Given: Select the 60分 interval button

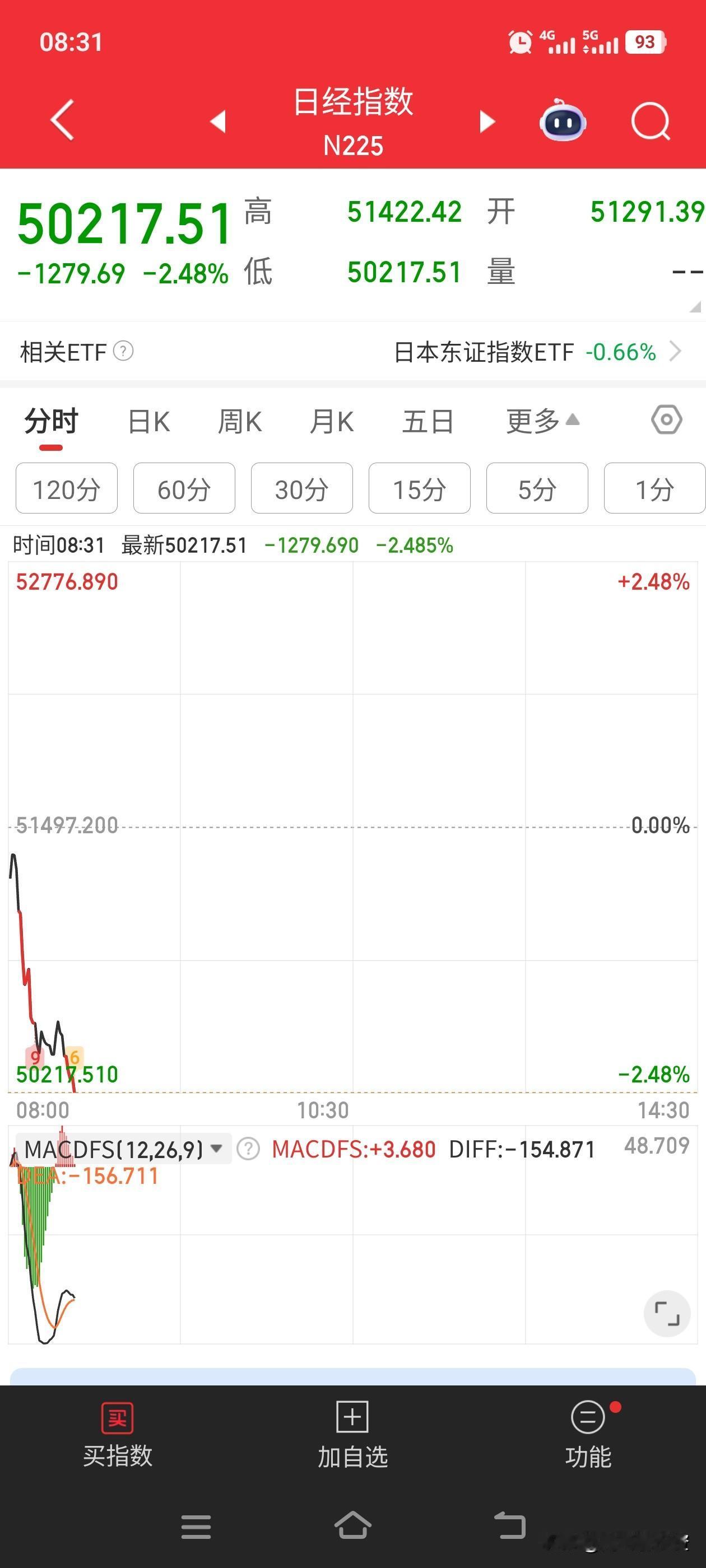Looking at the screenshot, I should [183, 488].
